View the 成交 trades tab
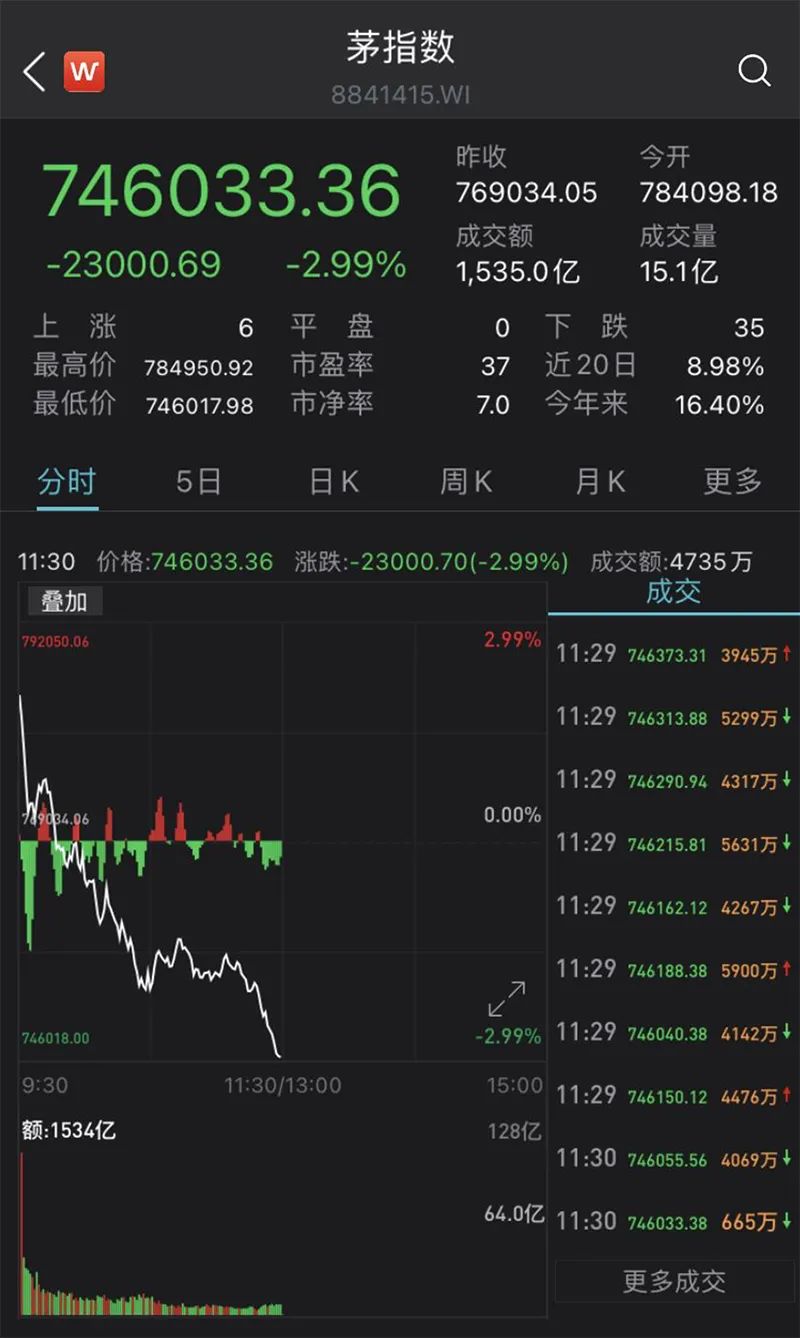Image resolution: width=800 pixels, height=1338 pixels. pos(673,592)
